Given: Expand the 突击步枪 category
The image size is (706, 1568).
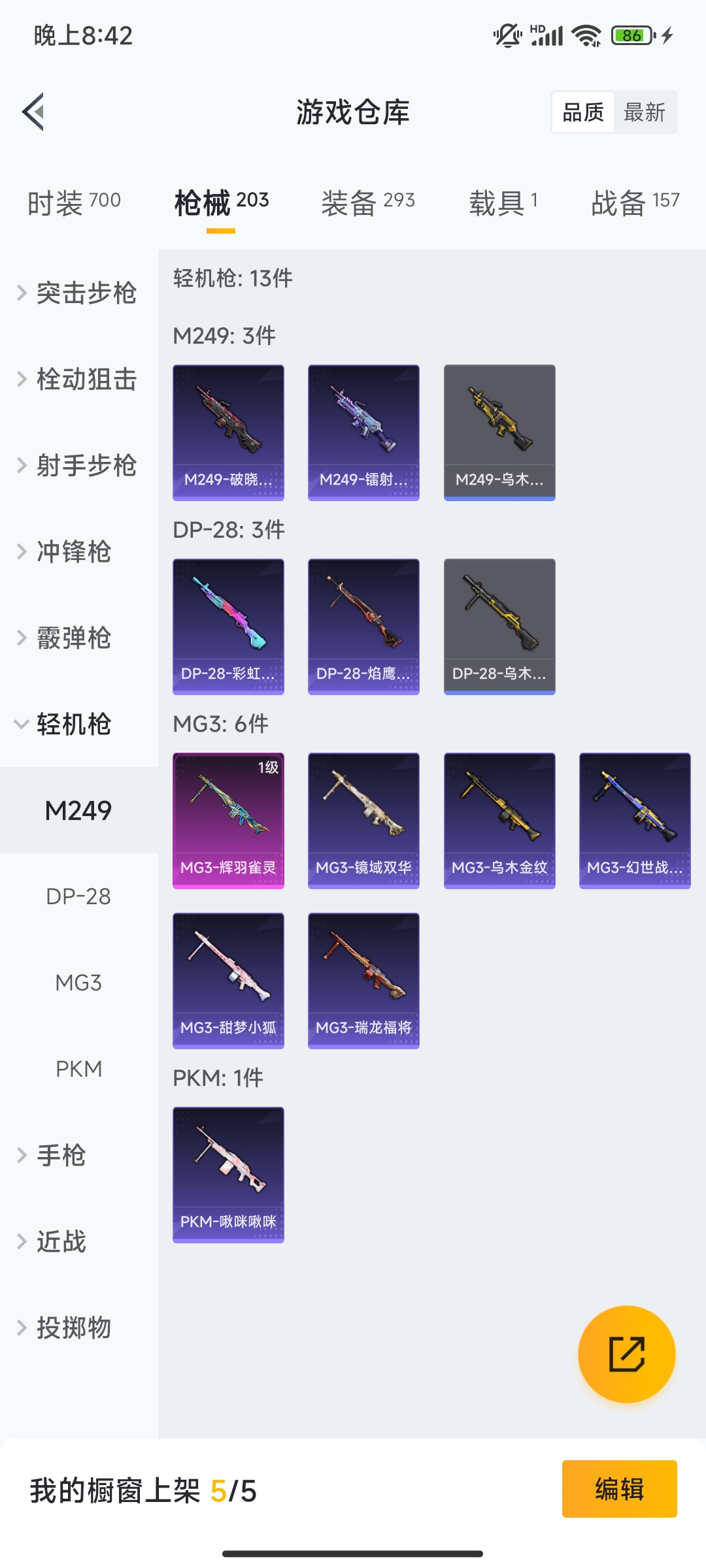Looking at the screenshot, I should (78, 293).
